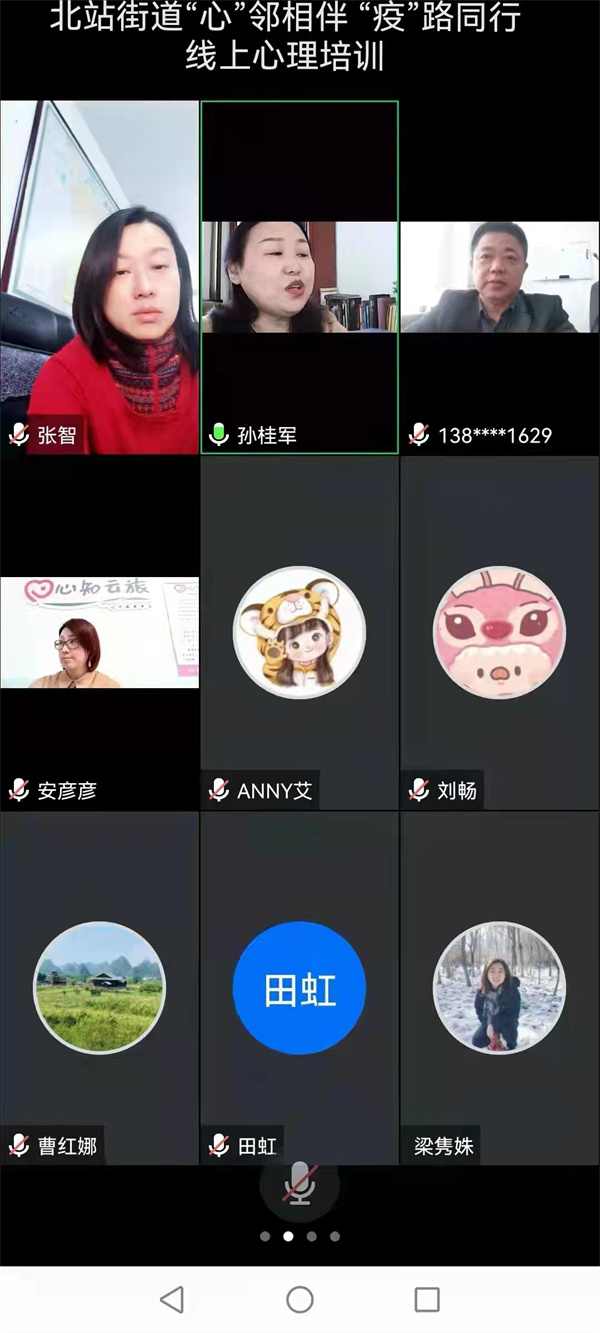Tap participant 138****1629's video tile
600x1333 pixels.
pos(499,277)
